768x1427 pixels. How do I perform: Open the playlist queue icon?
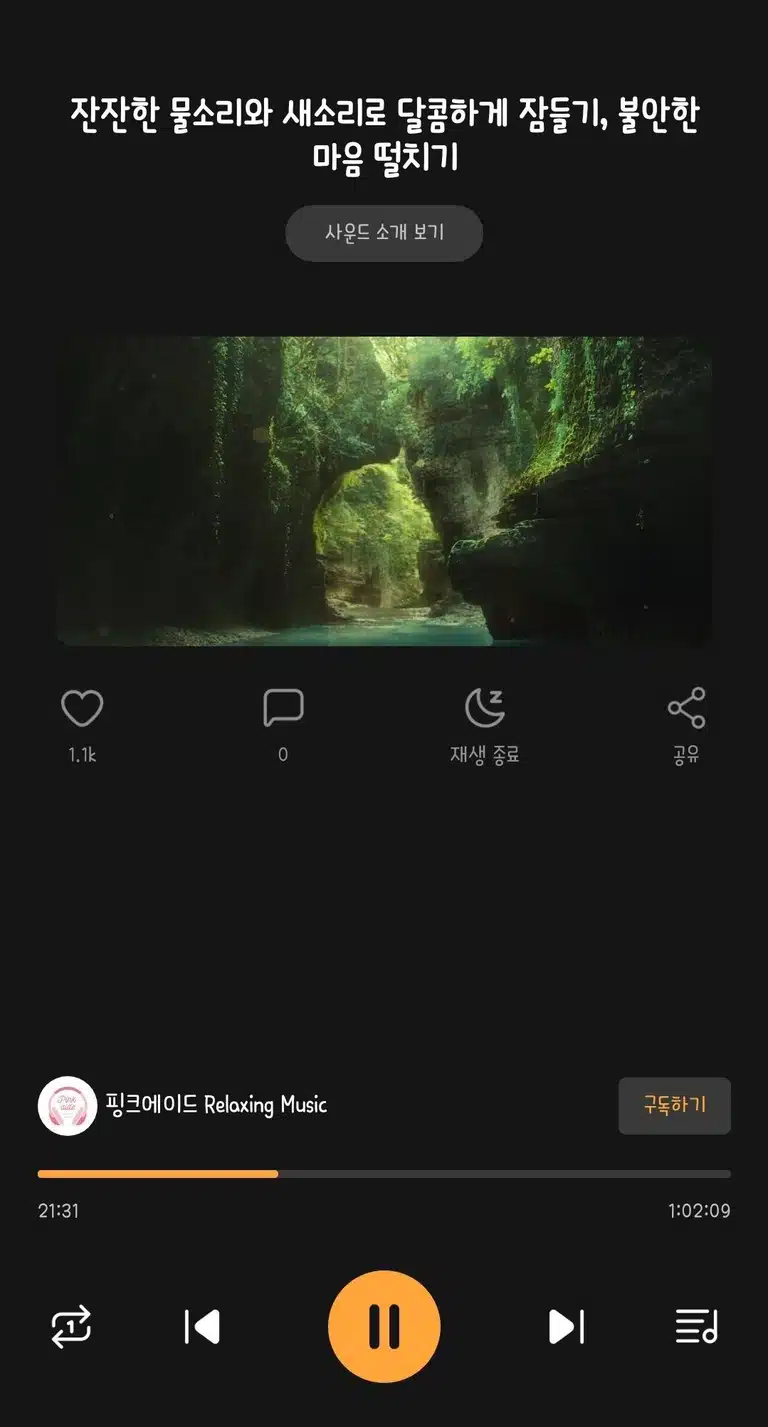click(697, 1327)
